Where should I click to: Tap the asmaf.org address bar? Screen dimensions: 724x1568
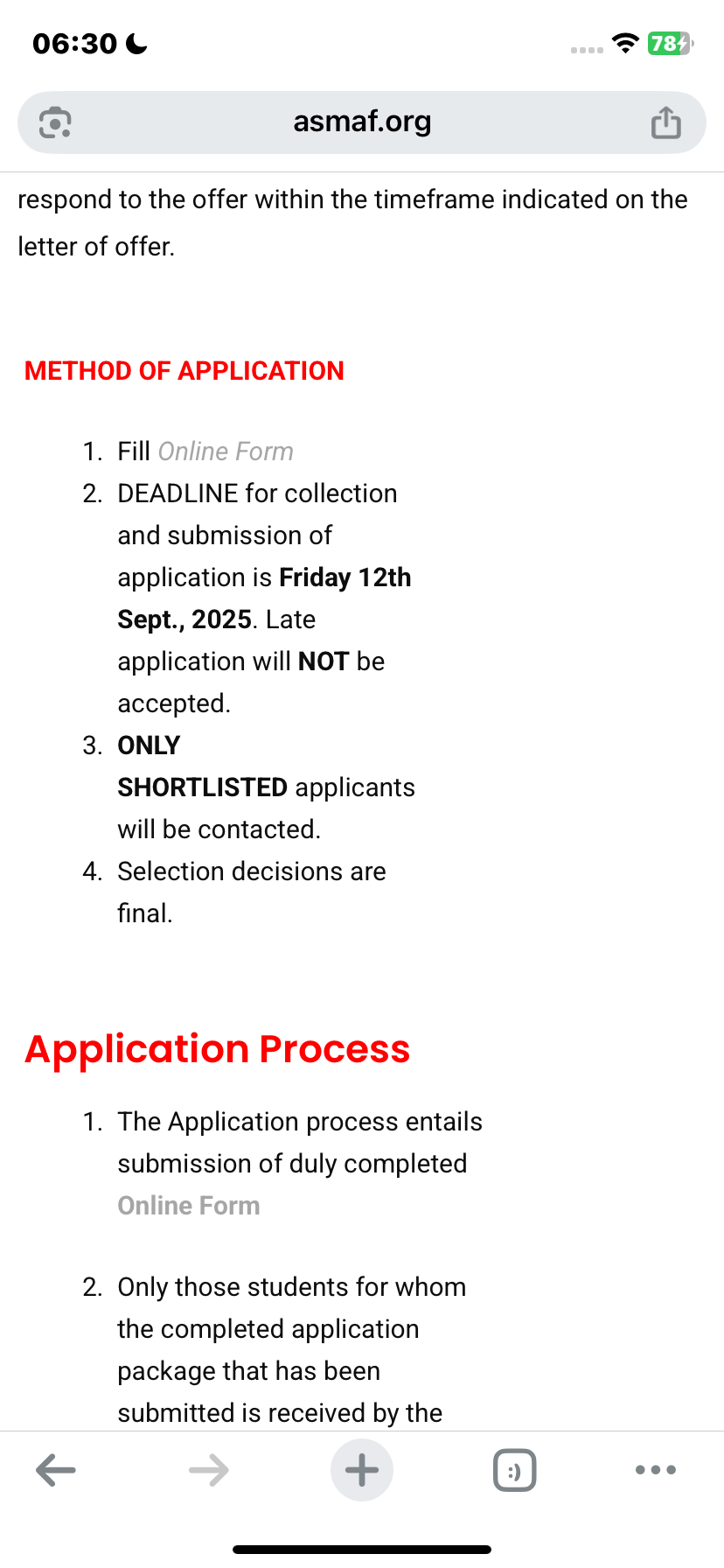(362, 122)
